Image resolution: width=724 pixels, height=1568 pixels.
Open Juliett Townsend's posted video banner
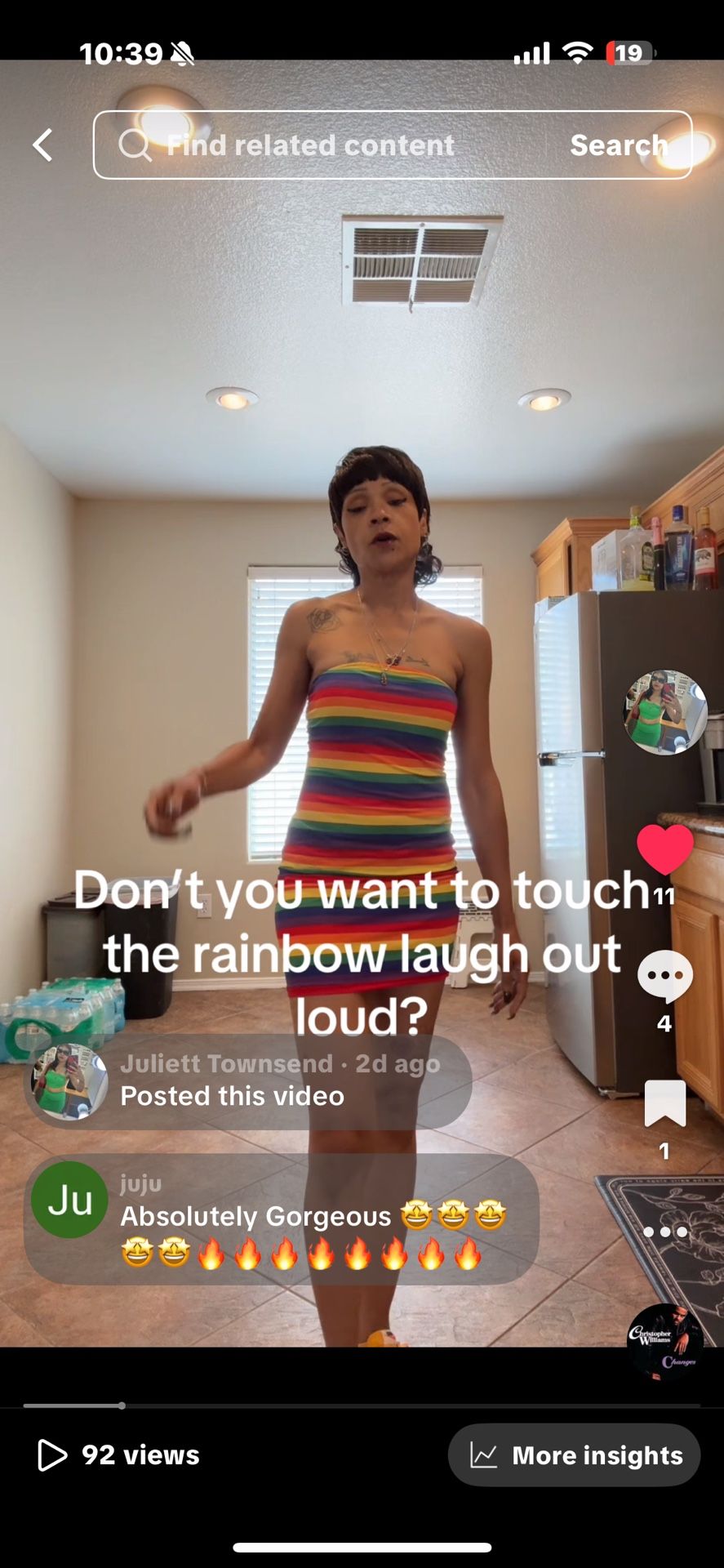248,1081
